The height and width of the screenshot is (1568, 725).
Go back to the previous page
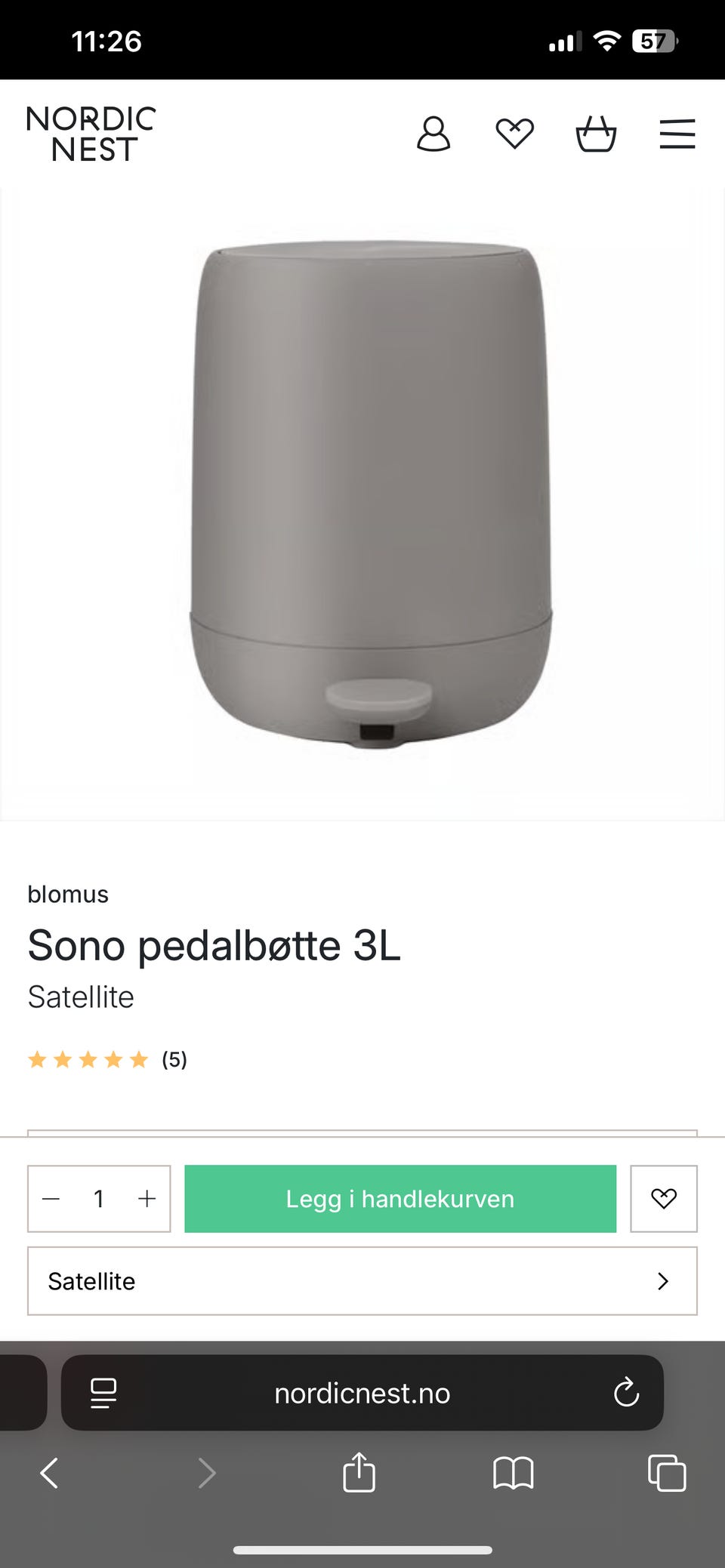(50, 1473)
